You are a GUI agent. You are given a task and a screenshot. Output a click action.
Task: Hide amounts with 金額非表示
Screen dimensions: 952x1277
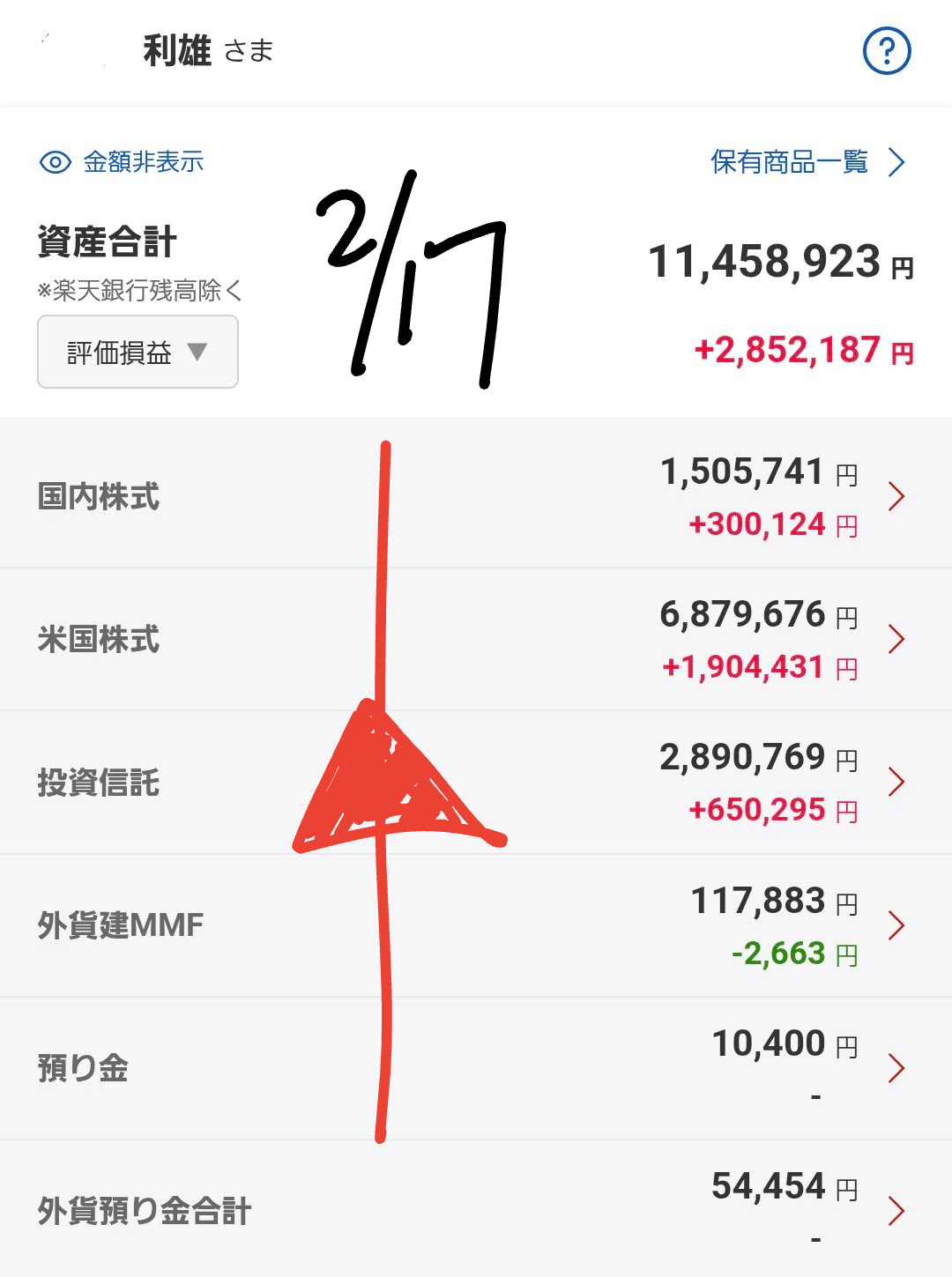pyautogui.click(x=122, y=162)
